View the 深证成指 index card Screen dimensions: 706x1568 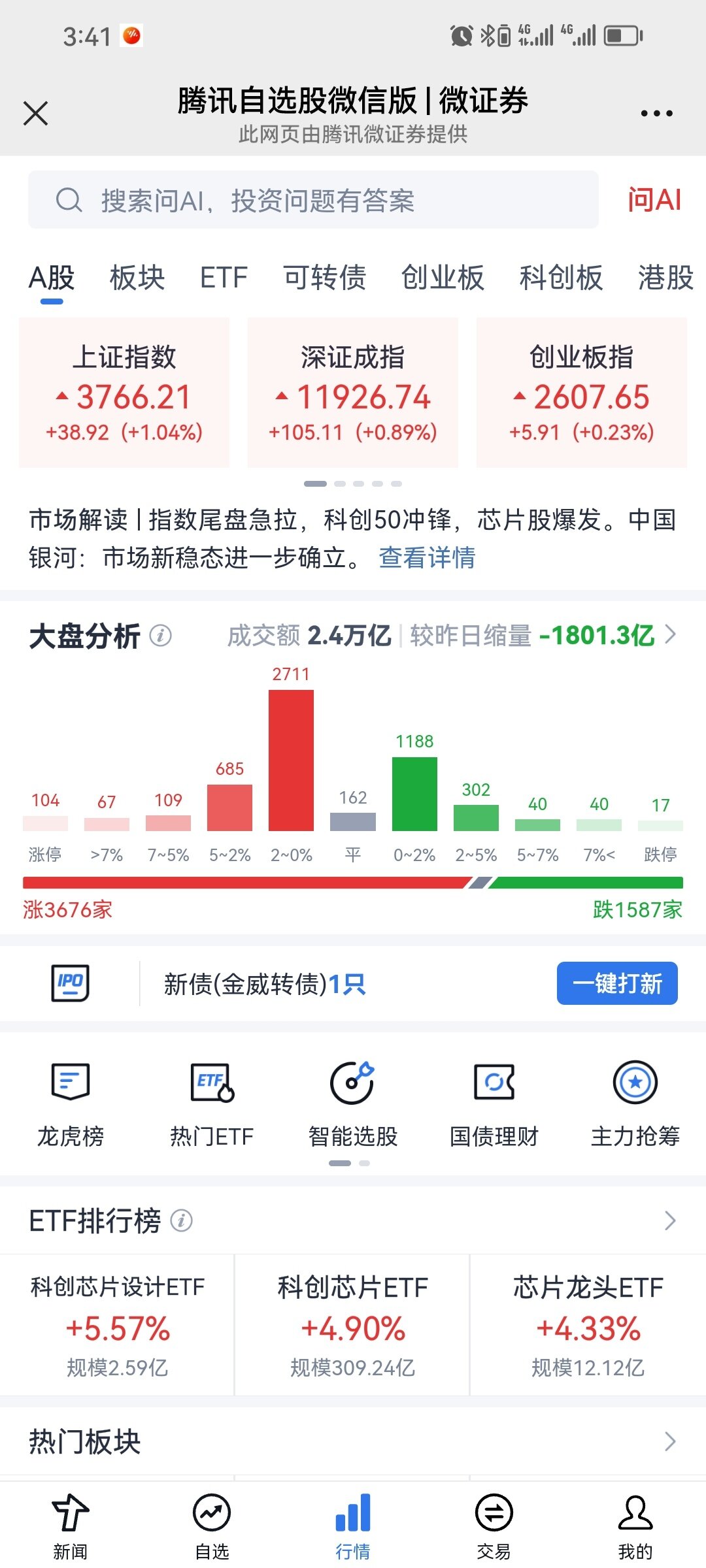[352, 393]
